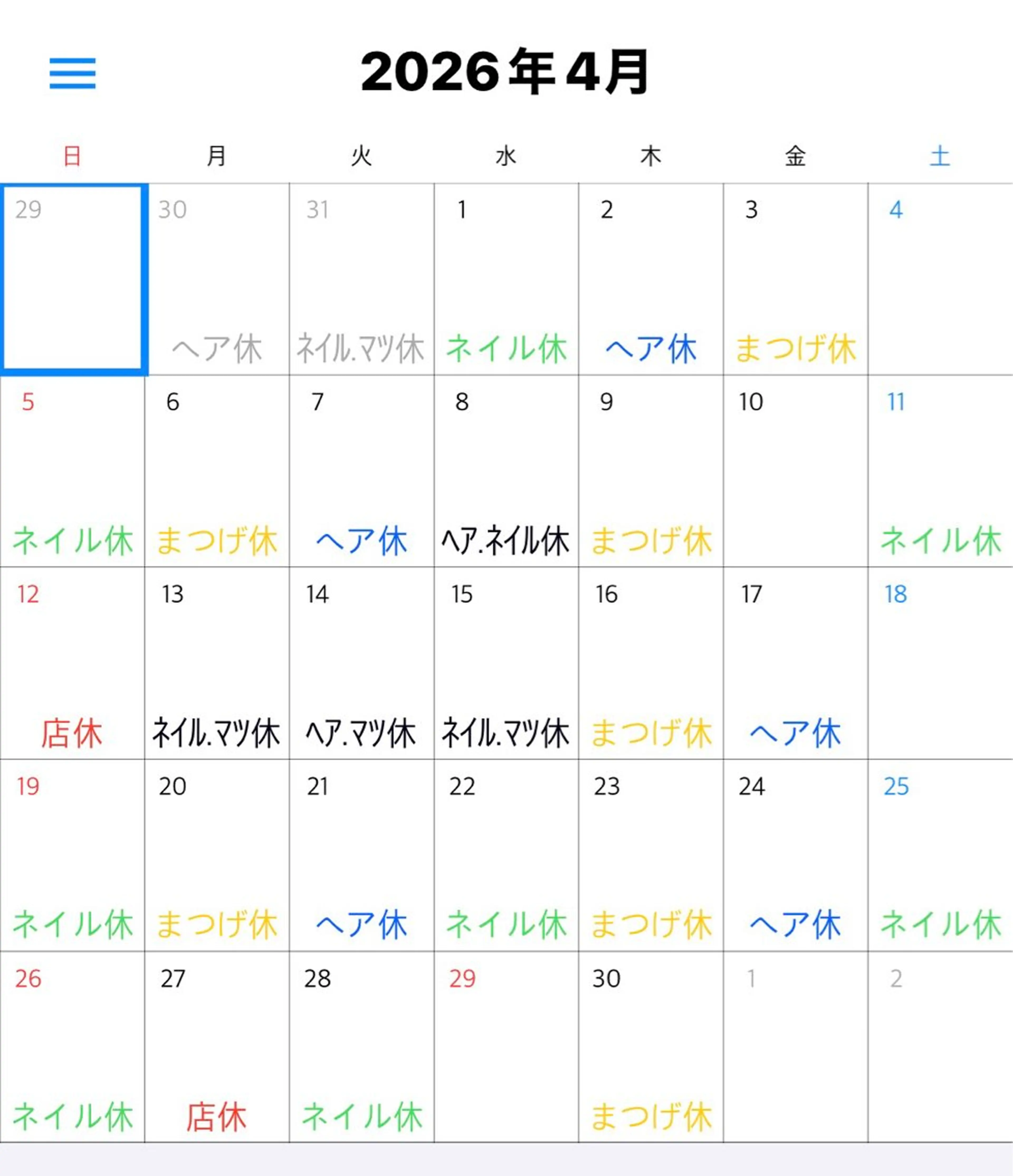1013x1176 pixels.
Task: Select April 27 marked 店休
Action: pos(217,1047)
